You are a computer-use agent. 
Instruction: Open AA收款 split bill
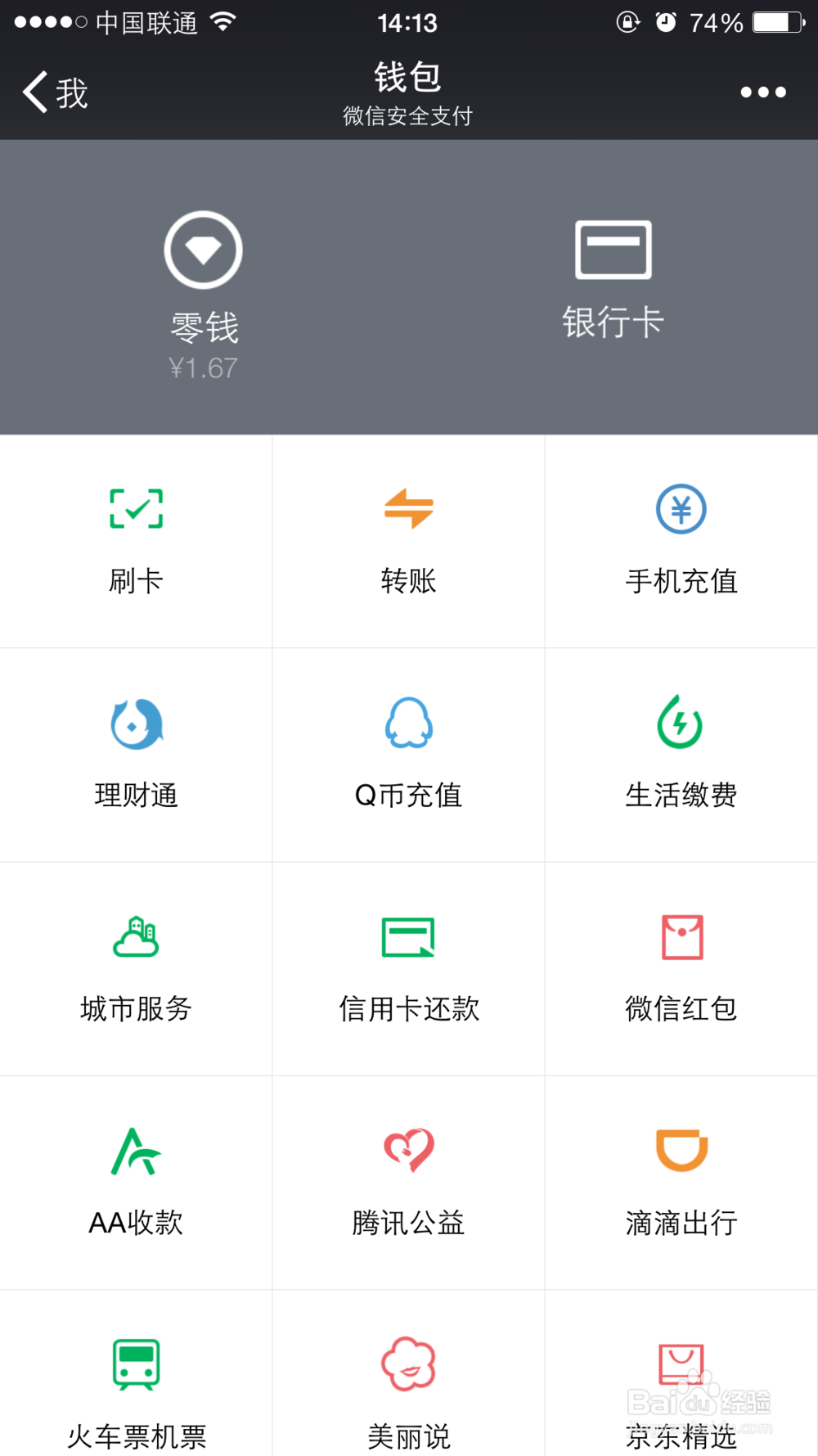click(x=136, y=1183)
